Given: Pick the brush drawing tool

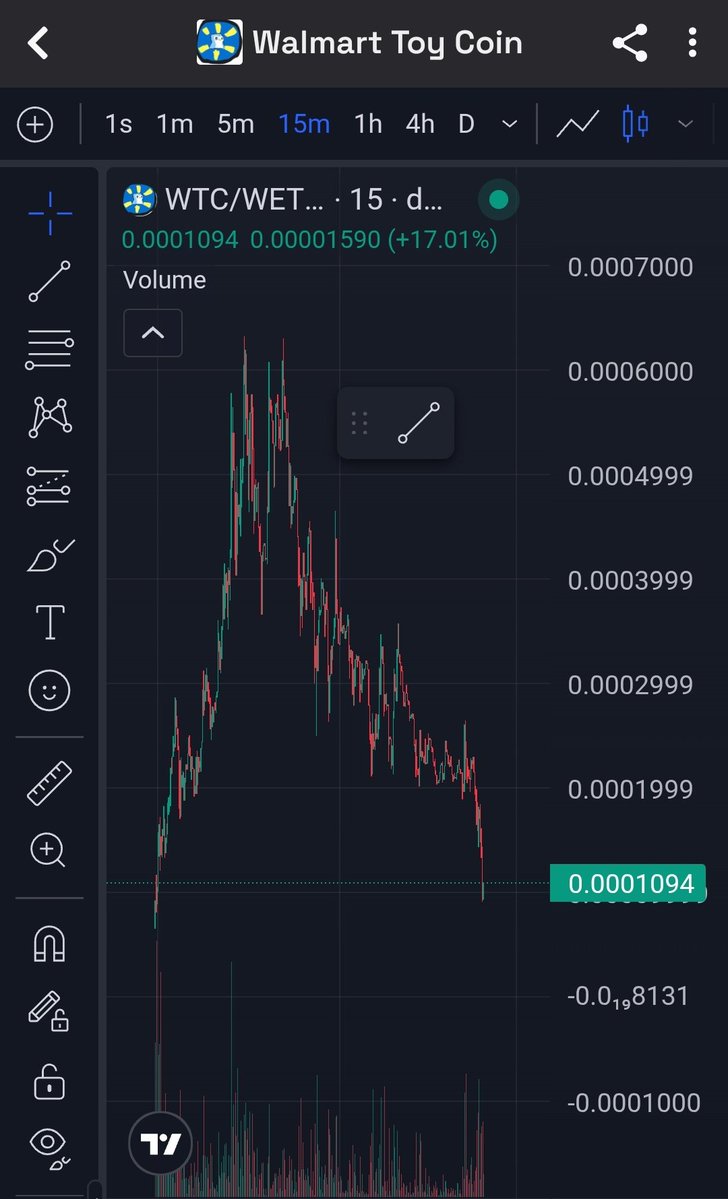Looking at the screenshot, I should (50, 556).
